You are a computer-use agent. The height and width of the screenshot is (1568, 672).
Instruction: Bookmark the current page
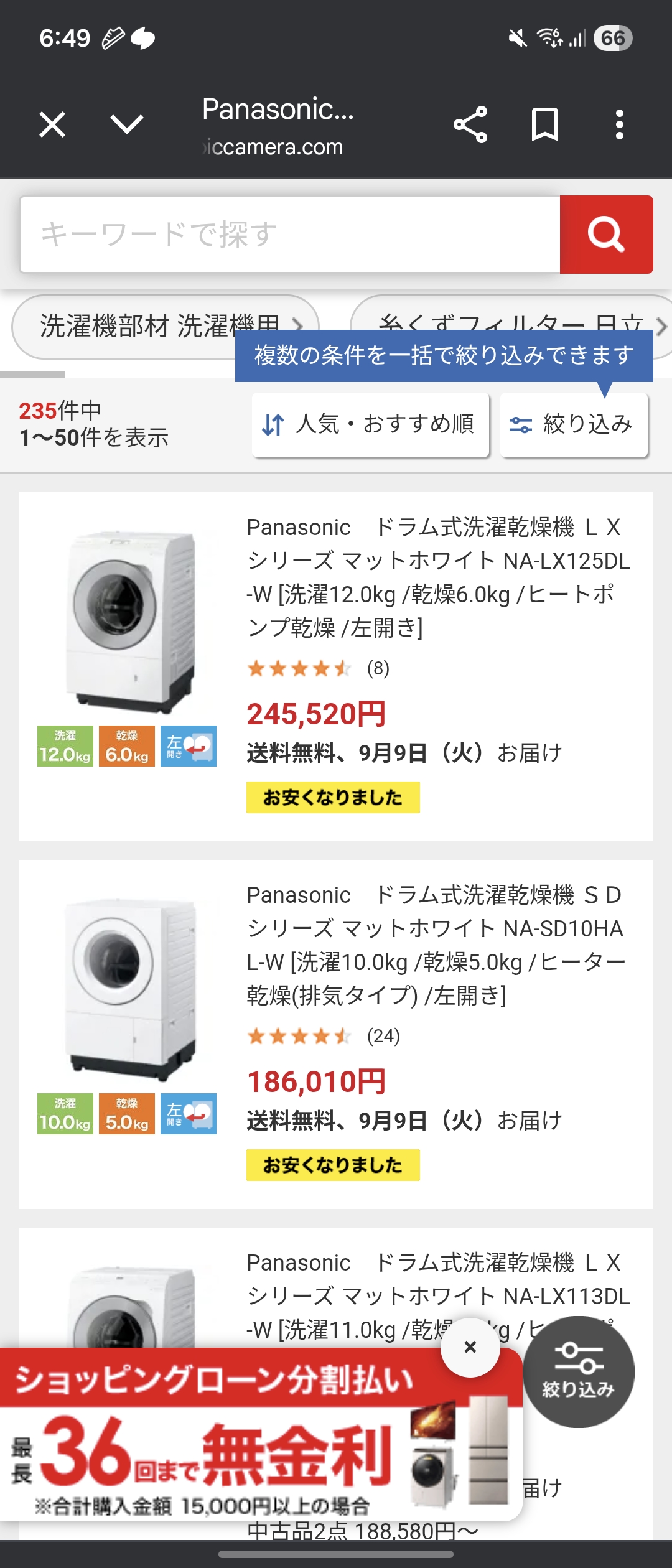click(x=544, y=124)
